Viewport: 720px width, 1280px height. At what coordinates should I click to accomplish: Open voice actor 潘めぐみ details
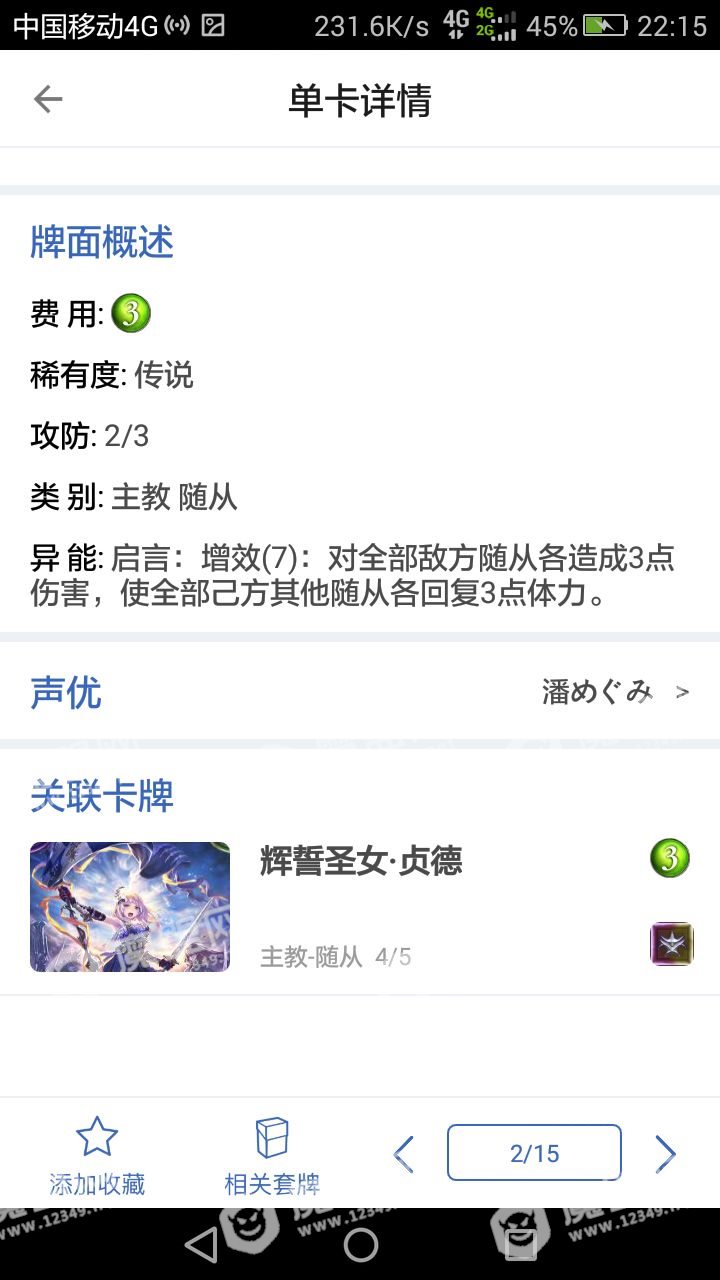coord(614,692)
